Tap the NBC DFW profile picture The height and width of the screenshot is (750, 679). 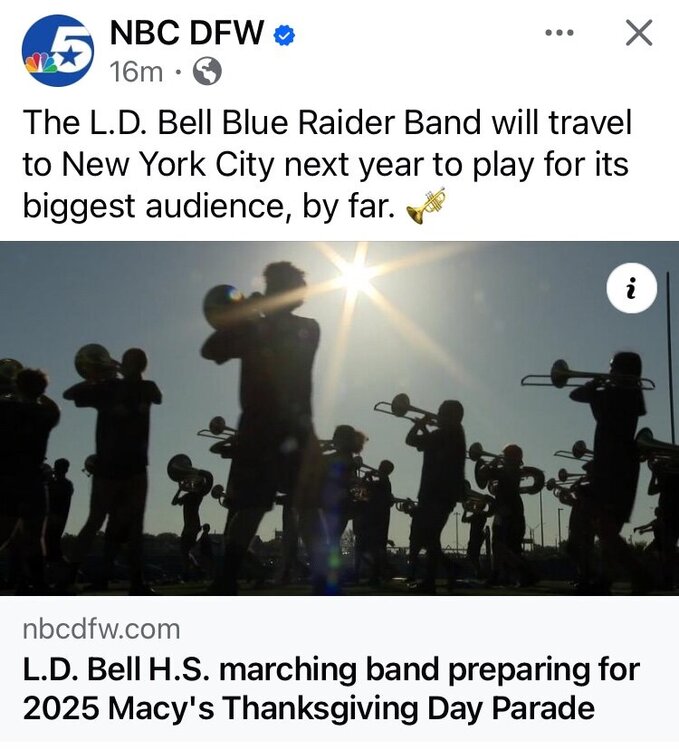[58, 51]
